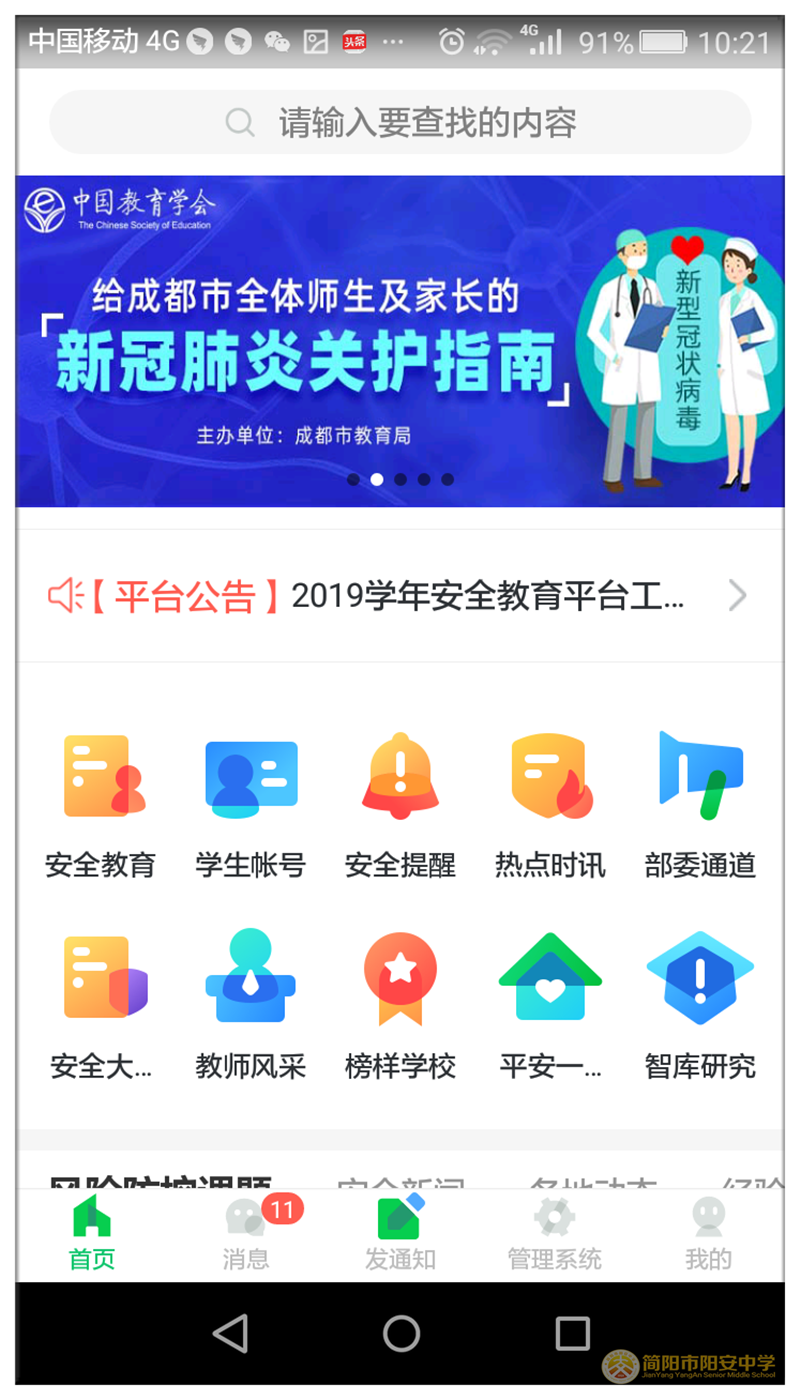Tap the system back button
This screenshot has height=1400, width=800.
point(231,1333)
